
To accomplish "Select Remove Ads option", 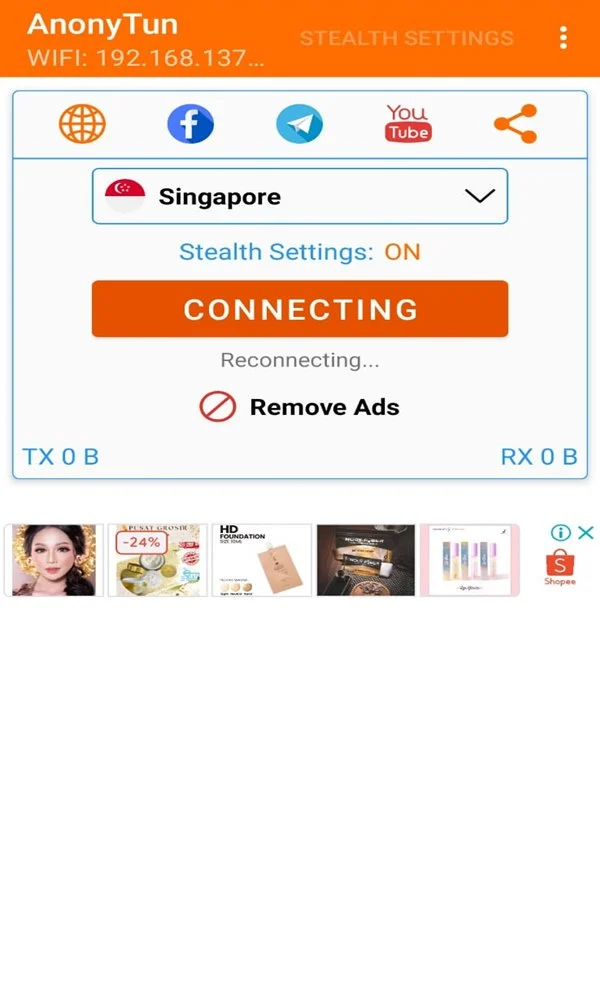I will [x=300, y=407].
